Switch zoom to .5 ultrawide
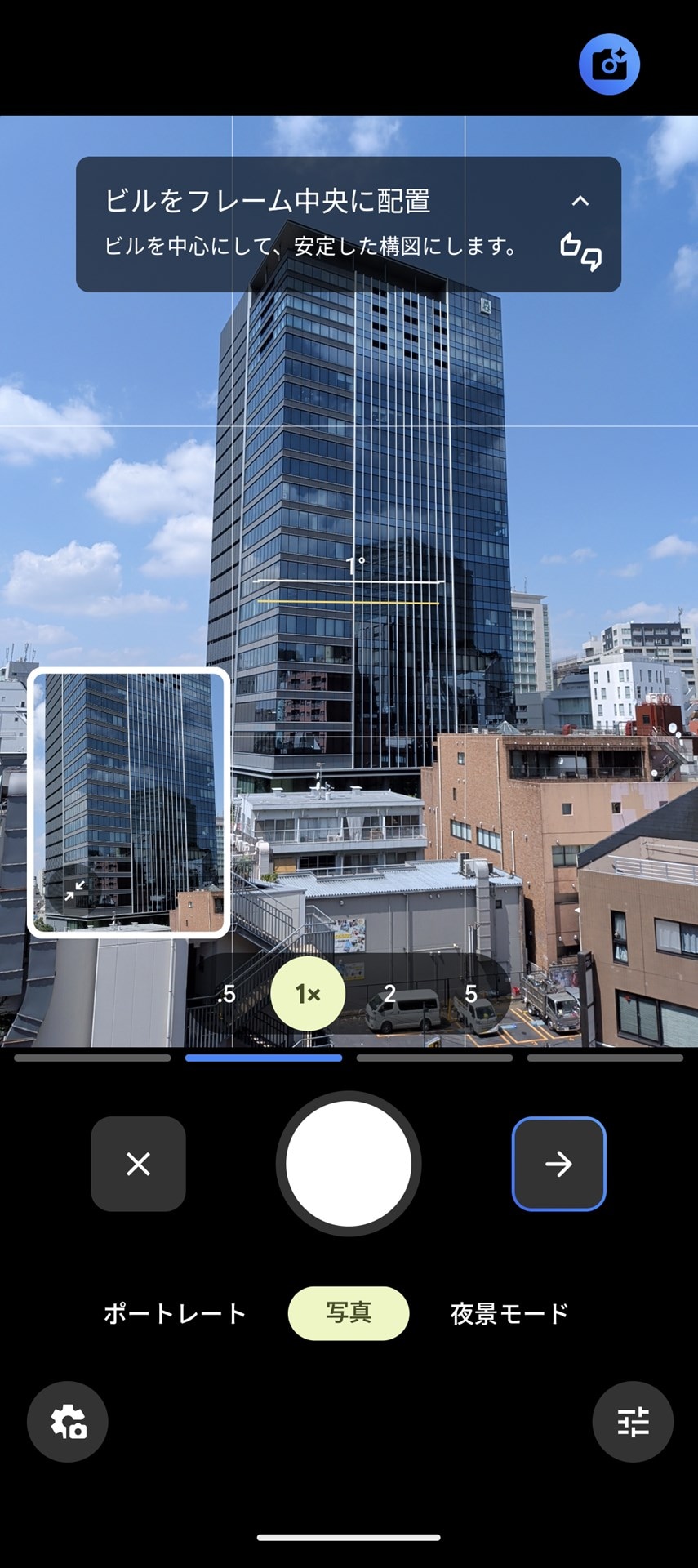 pyautogui.click(x=226, y=994)
